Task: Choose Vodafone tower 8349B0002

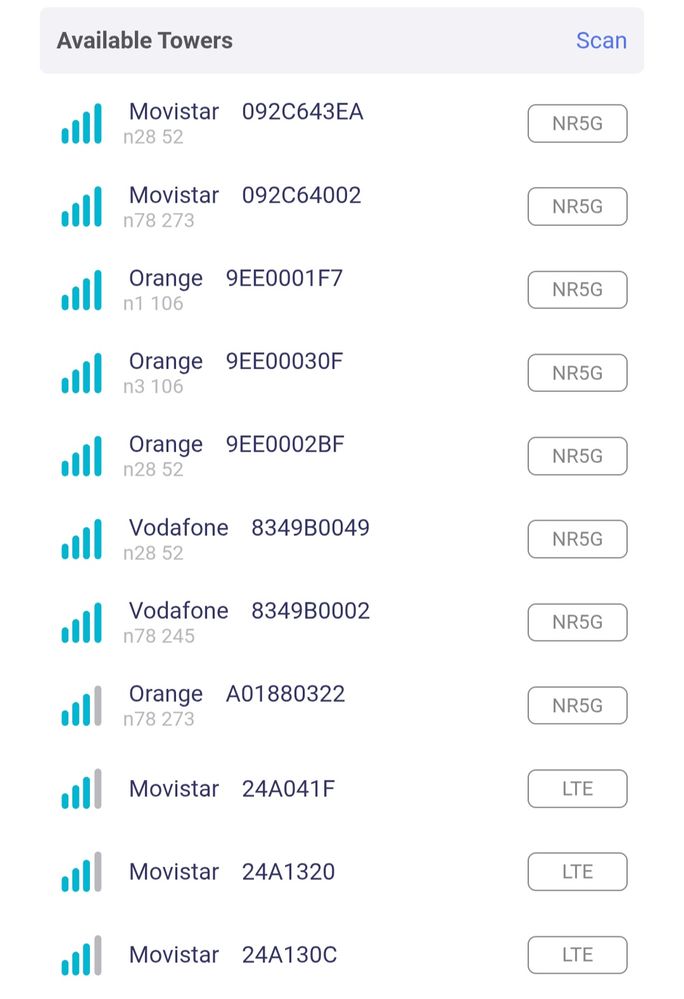Action: point(249,621)
